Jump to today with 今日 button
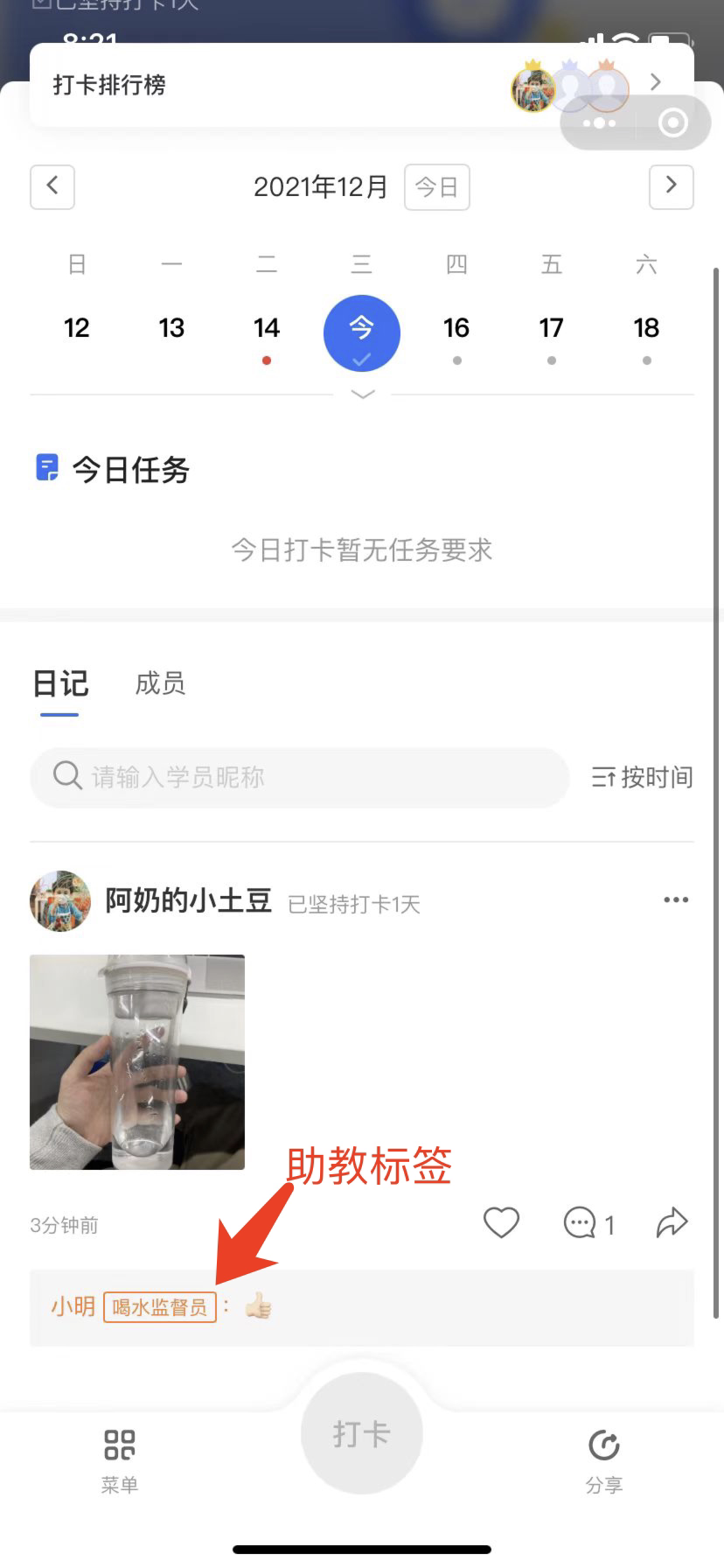 click(x=436, y=187)
